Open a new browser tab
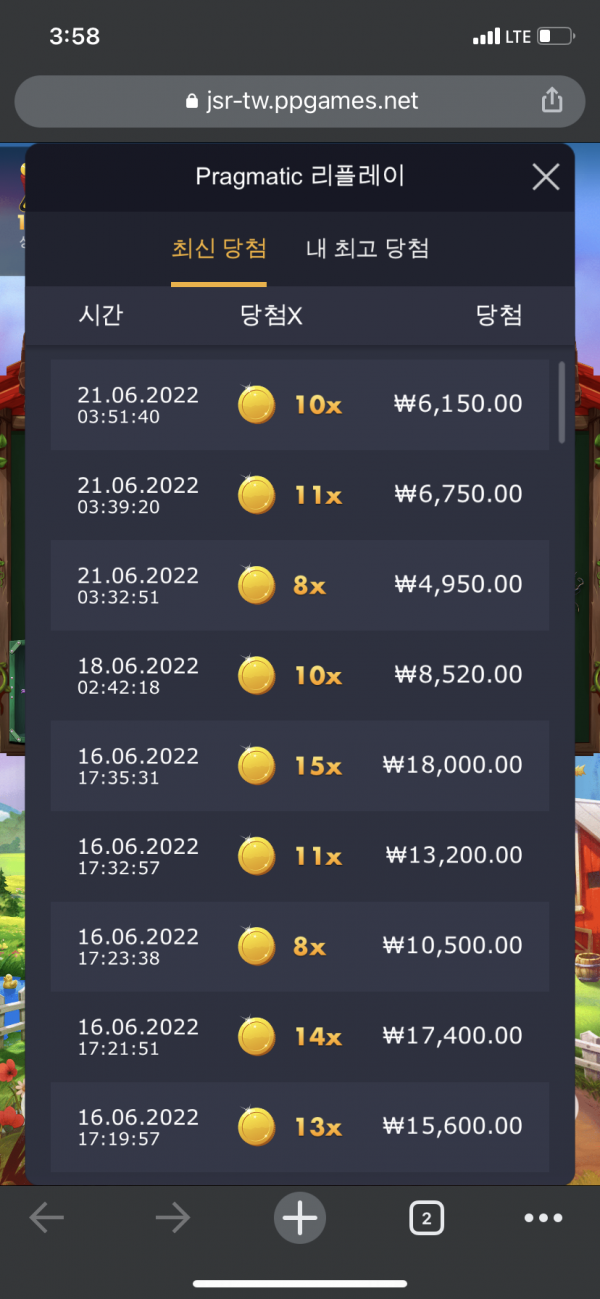600x1299 pixels. pyautogui.click(x=299, y=1217)
